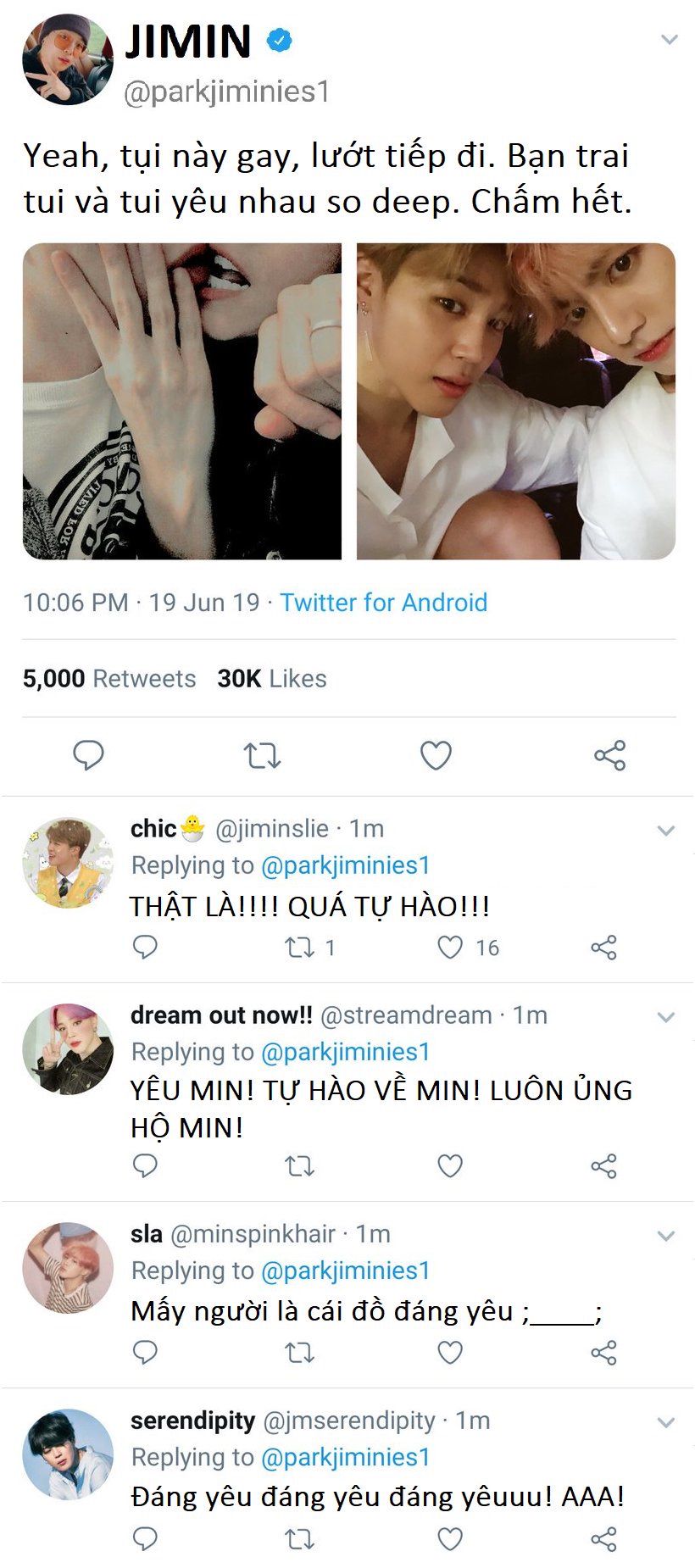Open the Twitter for Android link
The image size is (695, 1568).
[383, 603]
